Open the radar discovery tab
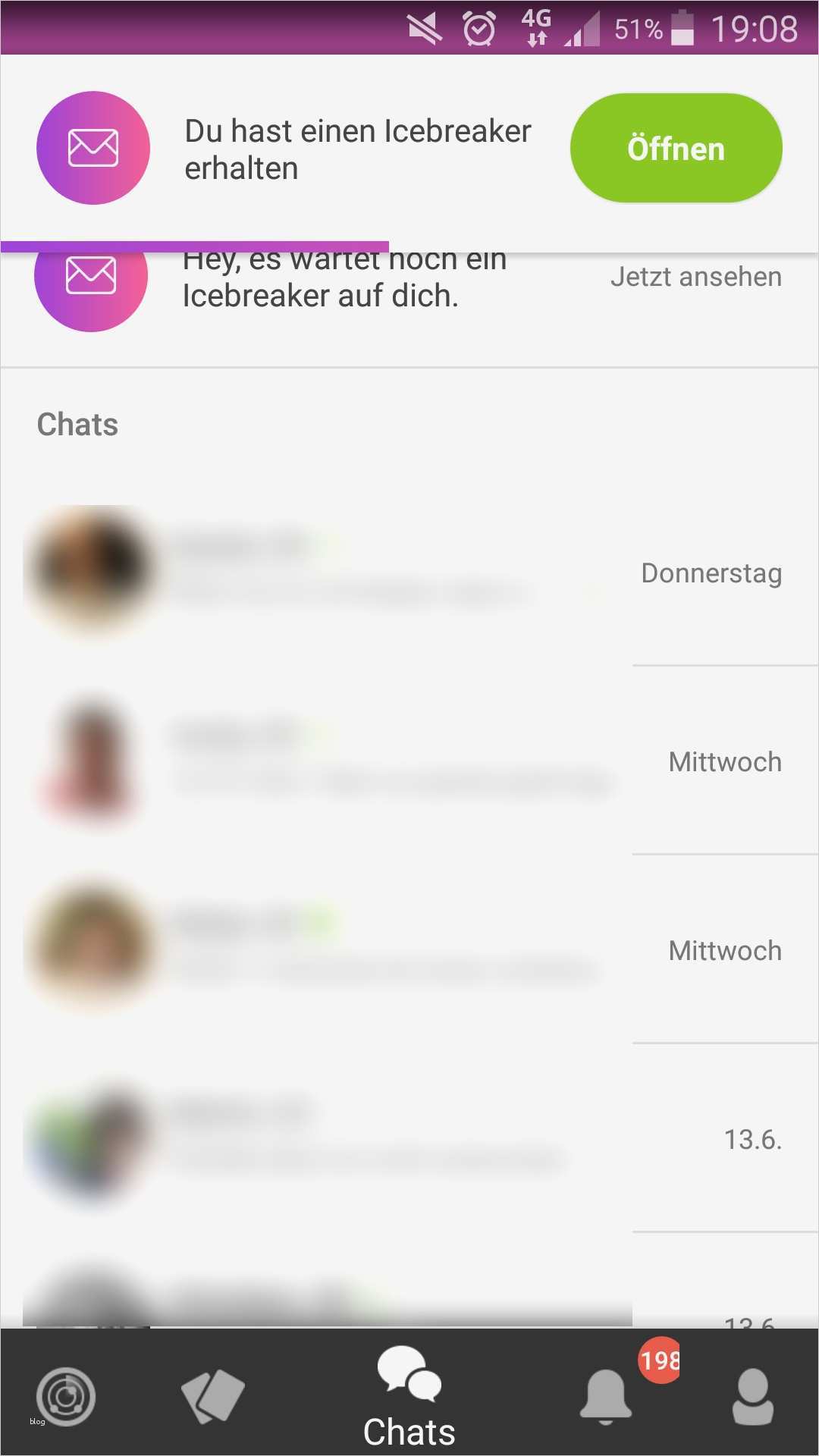Screen dimensions: 819x1456 click(66, 1396)
